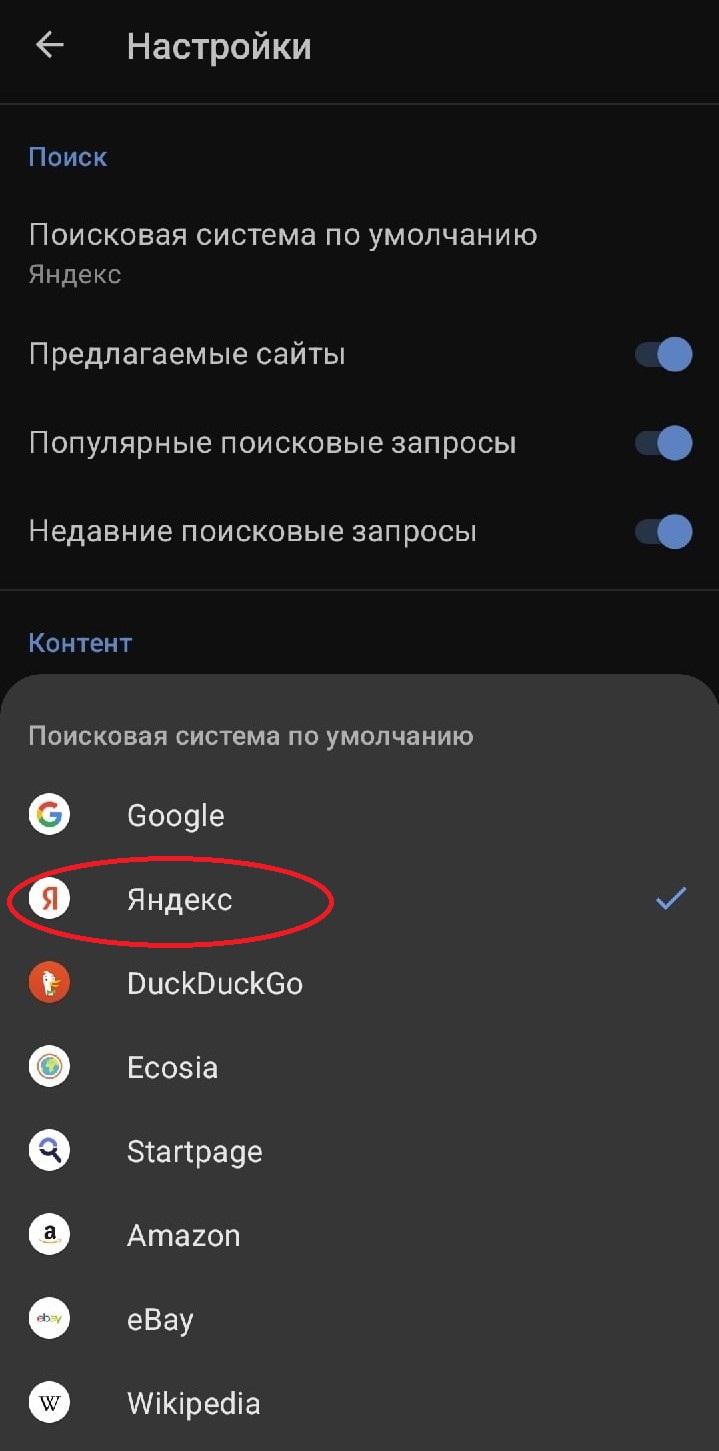This screenshot has width=719, height=1451.
Task: Go back from the Настройки screen
Action: tap(49, 46)
